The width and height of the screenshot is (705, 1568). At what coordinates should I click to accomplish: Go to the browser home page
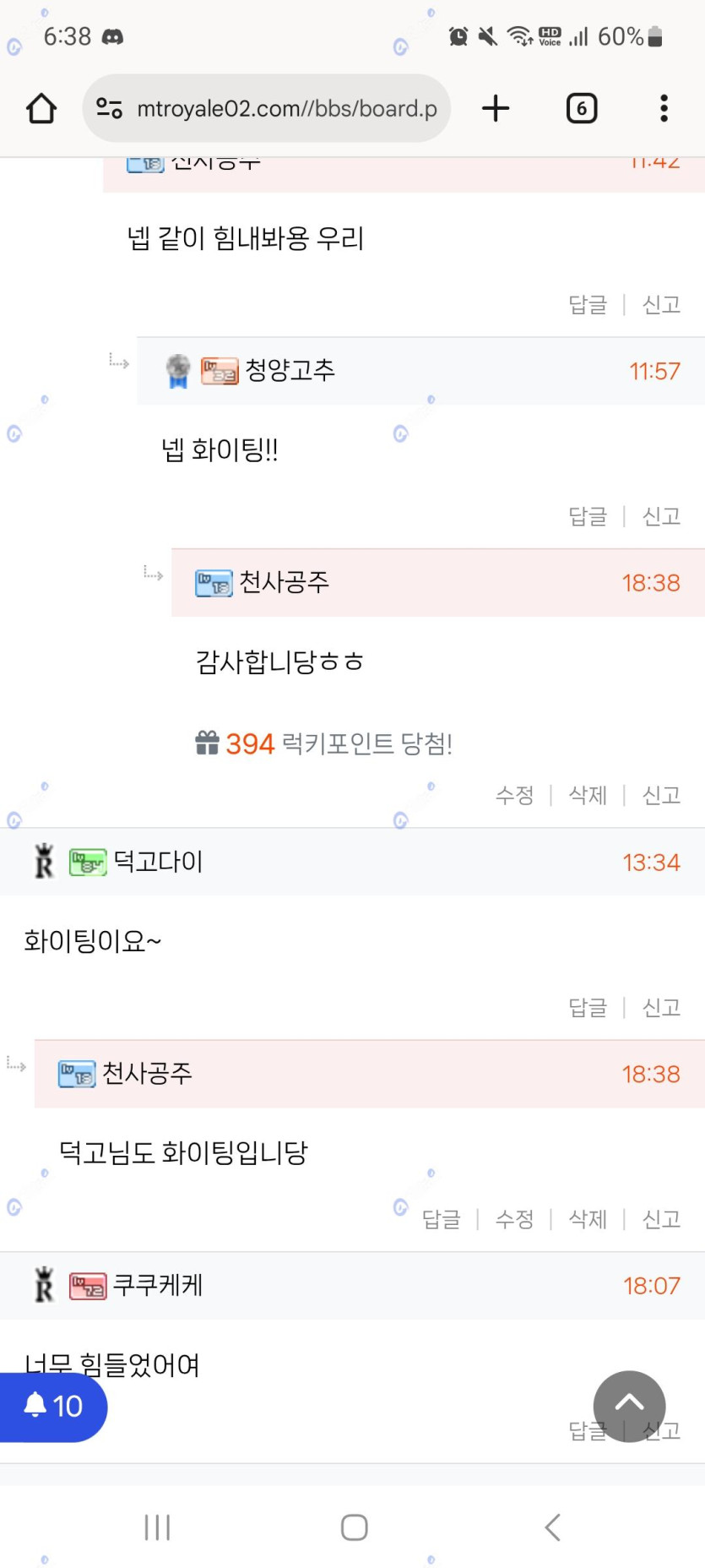[x=41, y=108]
